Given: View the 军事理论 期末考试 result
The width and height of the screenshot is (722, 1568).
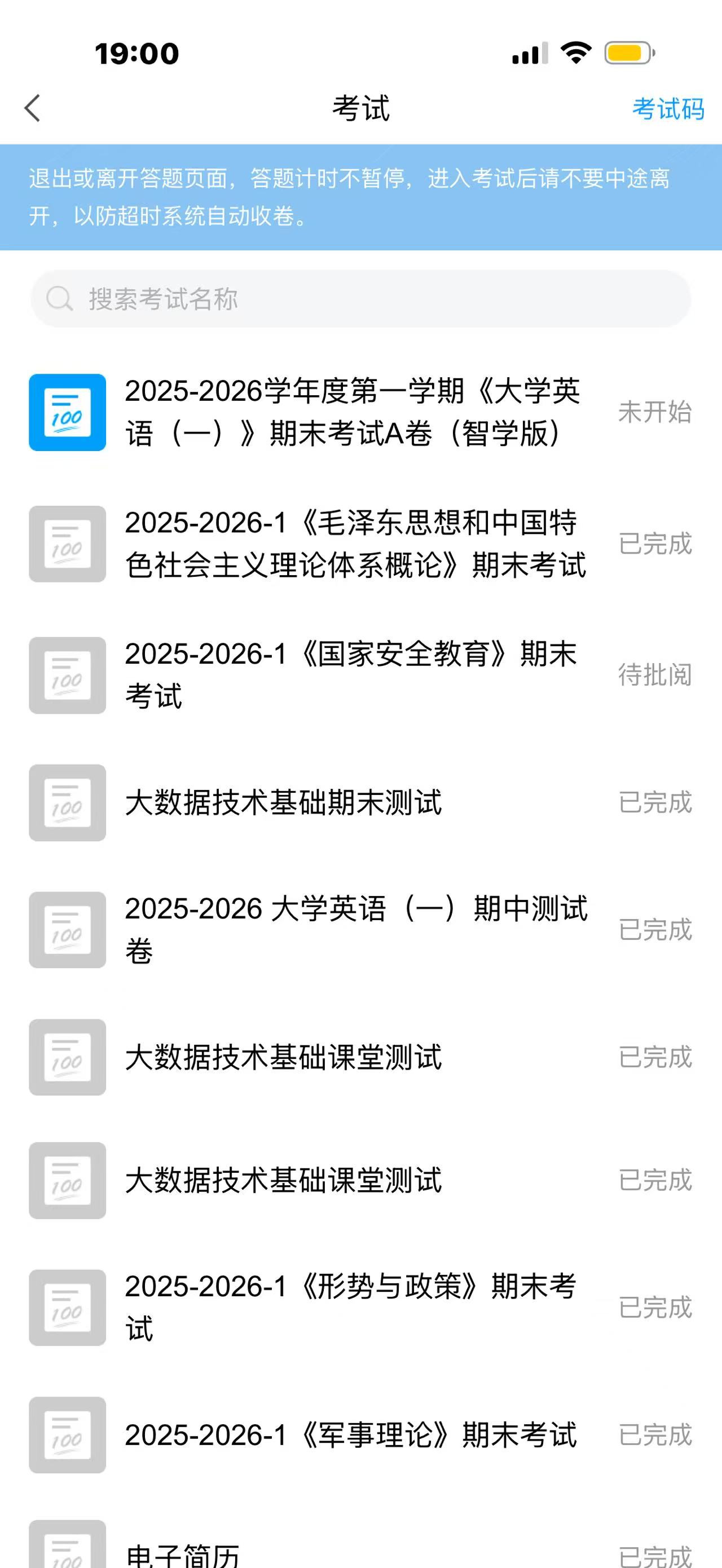Looking at the screenshot, I should coord(351,1435).
